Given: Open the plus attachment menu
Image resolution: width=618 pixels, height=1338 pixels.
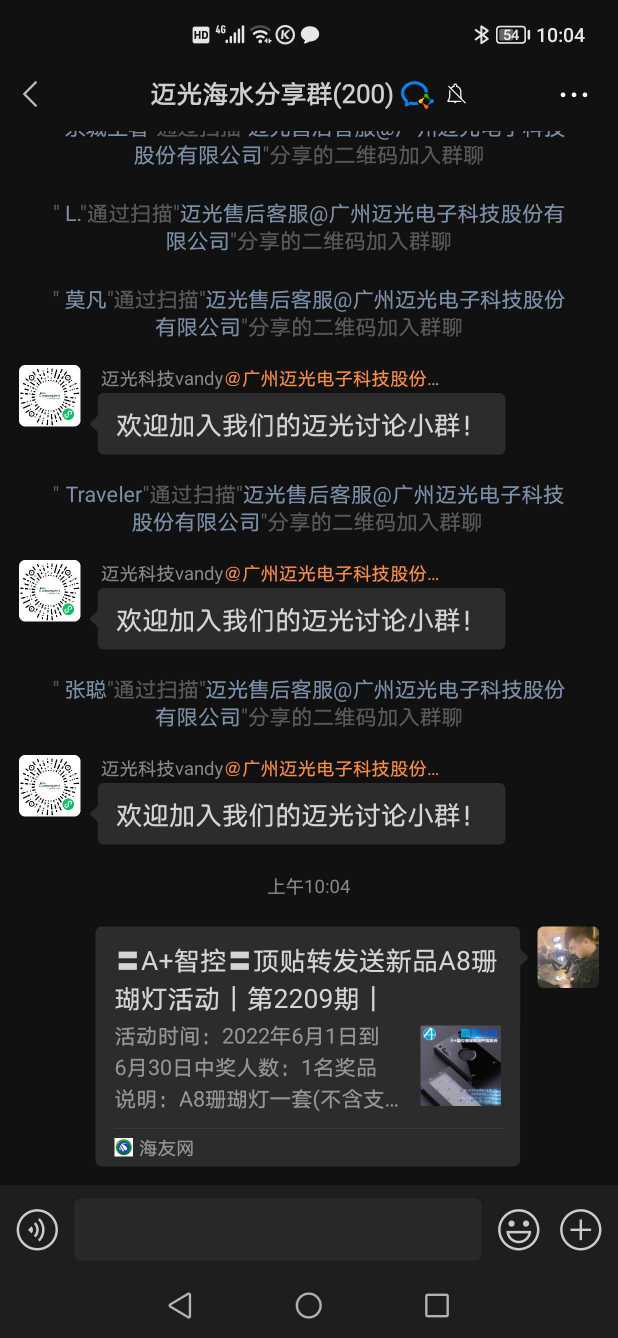Looking at the screenshot, I should [x=580, y=1229].
